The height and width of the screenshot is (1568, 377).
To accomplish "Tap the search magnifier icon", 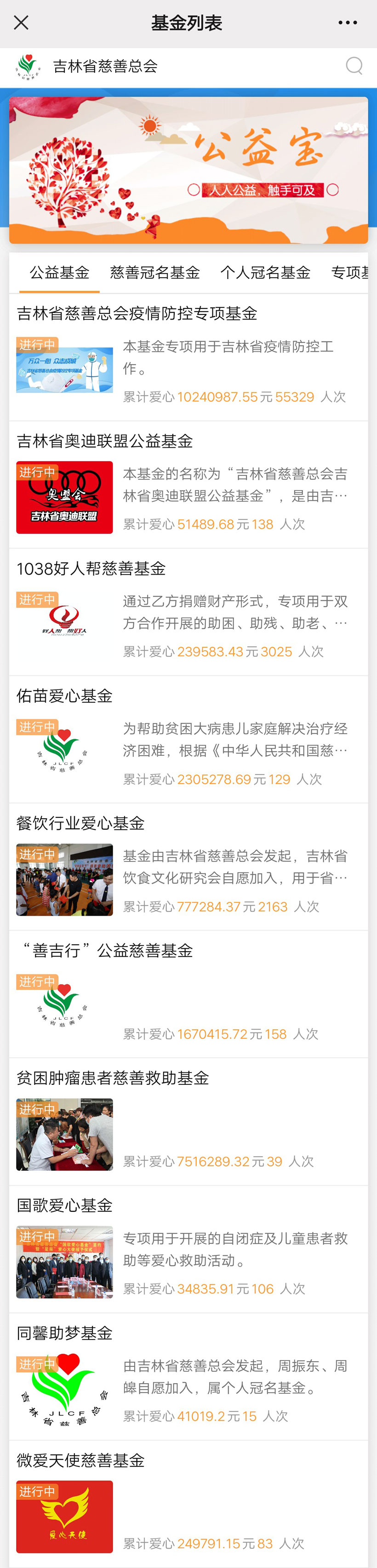I will click(x=354, y=66).
